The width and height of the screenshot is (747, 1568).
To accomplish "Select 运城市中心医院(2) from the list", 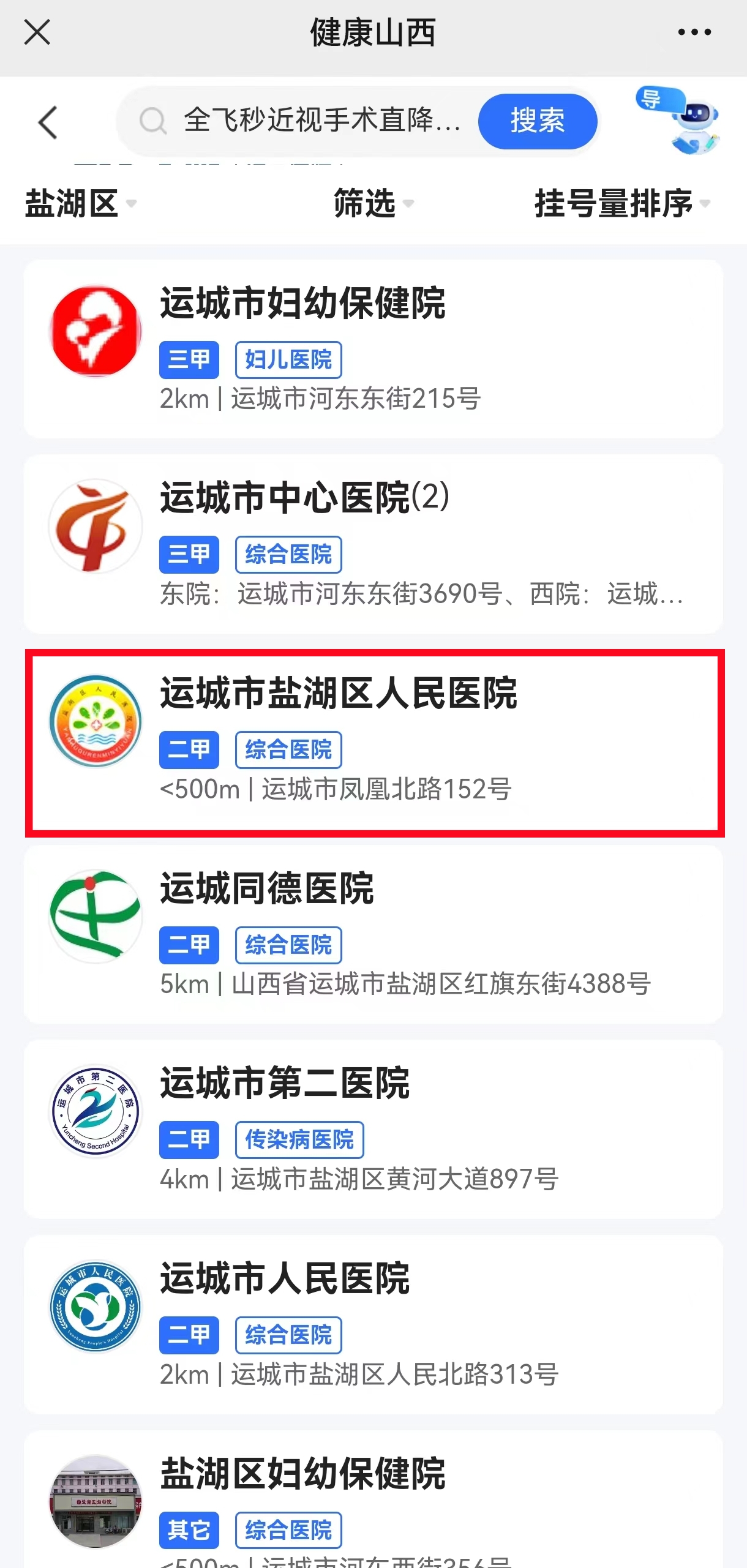I will click(373, 544).
